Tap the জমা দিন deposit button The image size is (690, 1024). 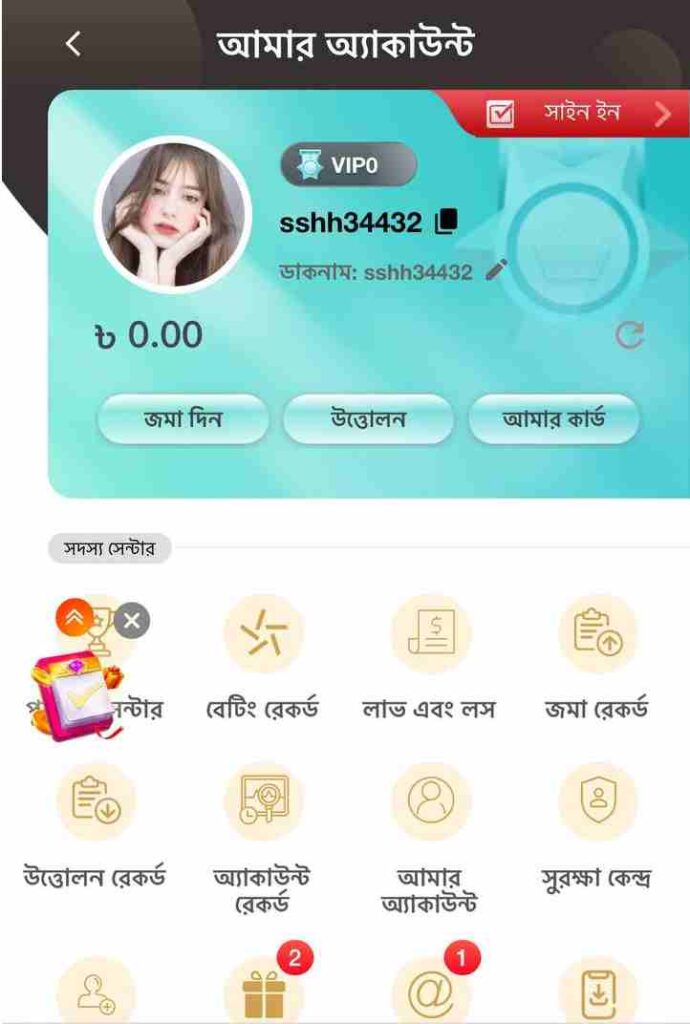[183, 420]
